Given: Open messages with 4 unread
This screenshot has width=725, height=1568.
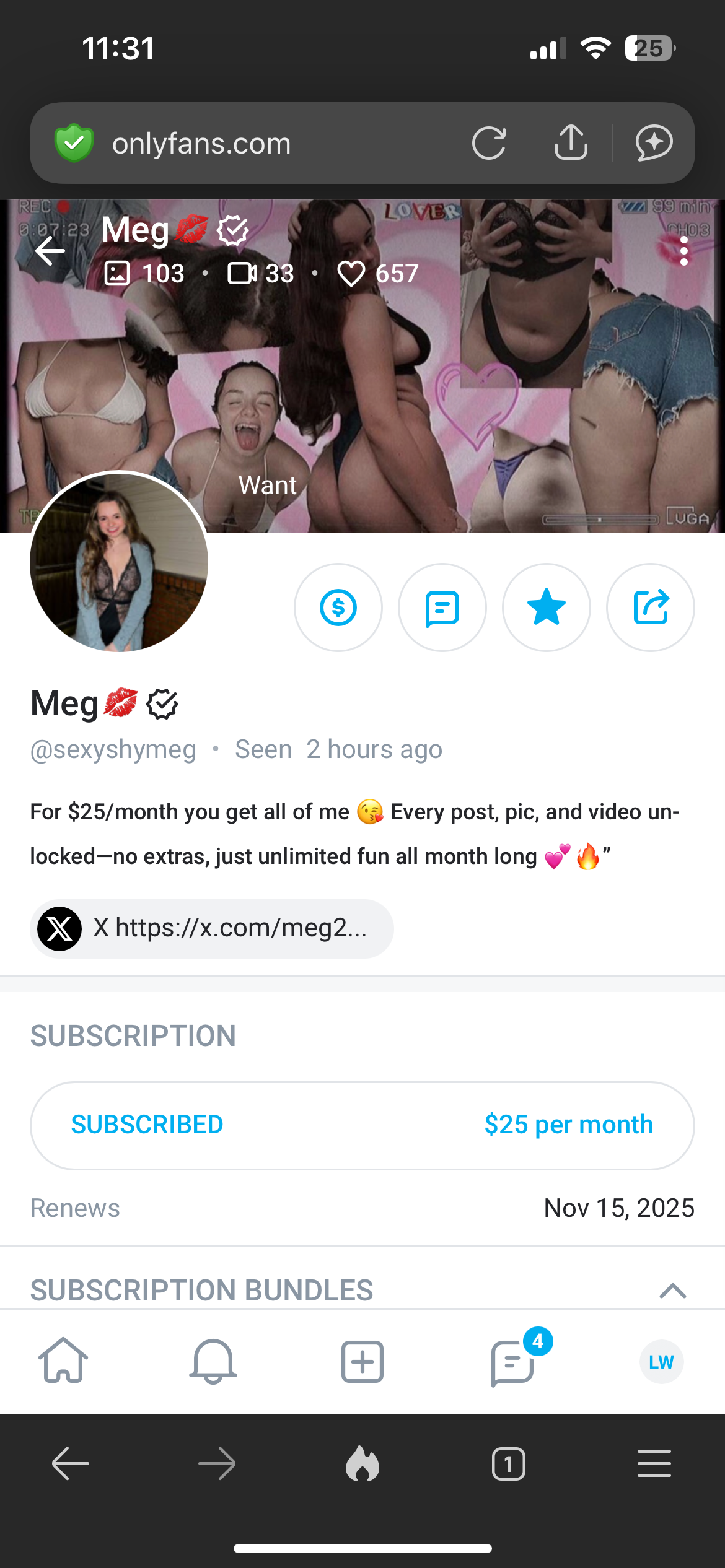Looking at the screenshot, I should click(512, 1361).
